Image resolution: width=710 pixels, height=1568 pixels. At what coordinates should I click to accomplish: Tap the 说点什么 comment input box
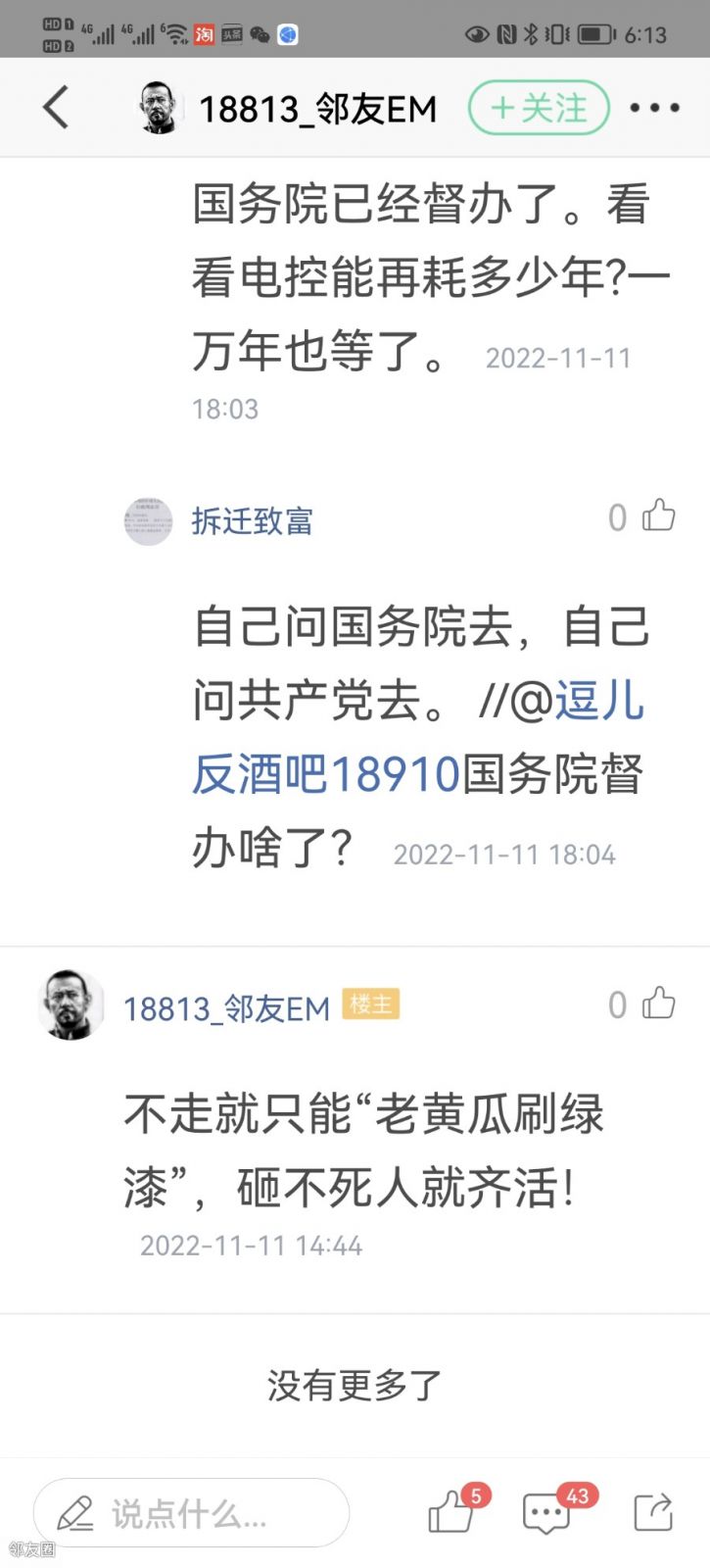pyautogui.click(x=191, y=1514)
